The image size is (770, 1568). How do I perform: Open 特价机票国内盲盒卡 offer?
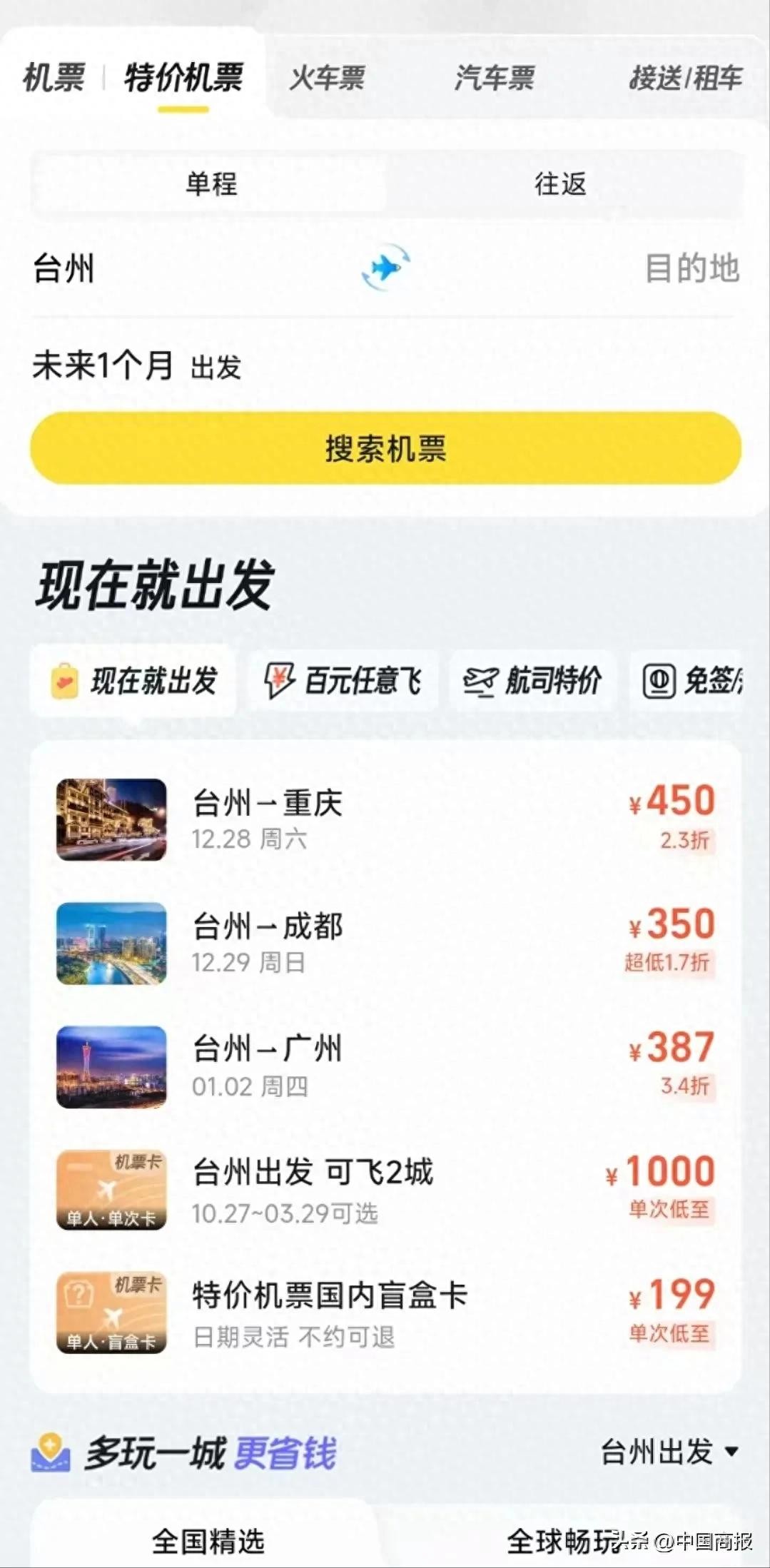tap(385, 1313)
